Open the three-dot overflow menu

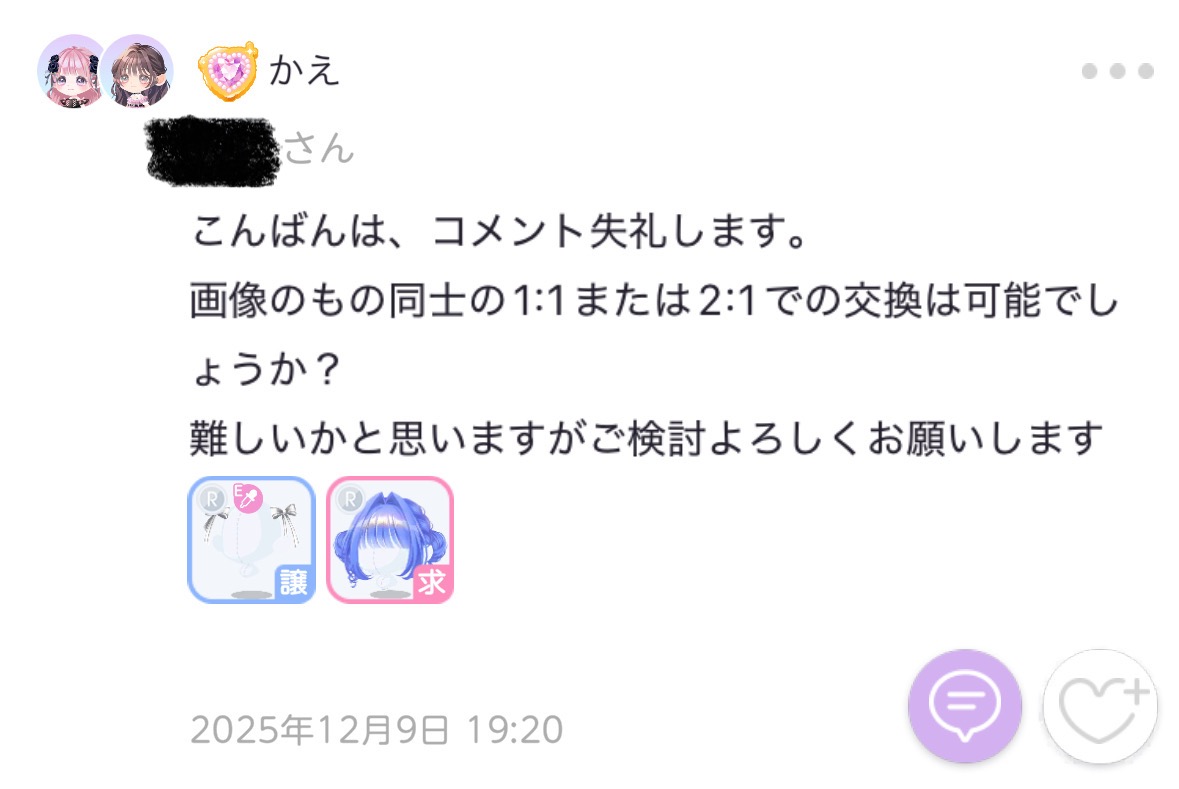(1117, 72)
